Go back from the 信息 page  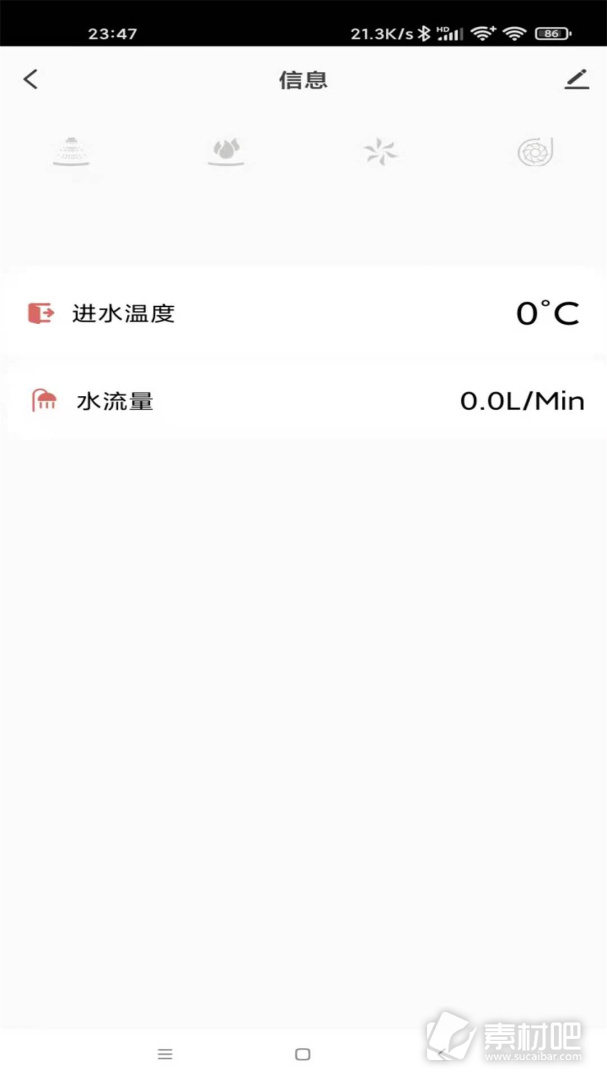pyautogui.click(x=30, y=79)
